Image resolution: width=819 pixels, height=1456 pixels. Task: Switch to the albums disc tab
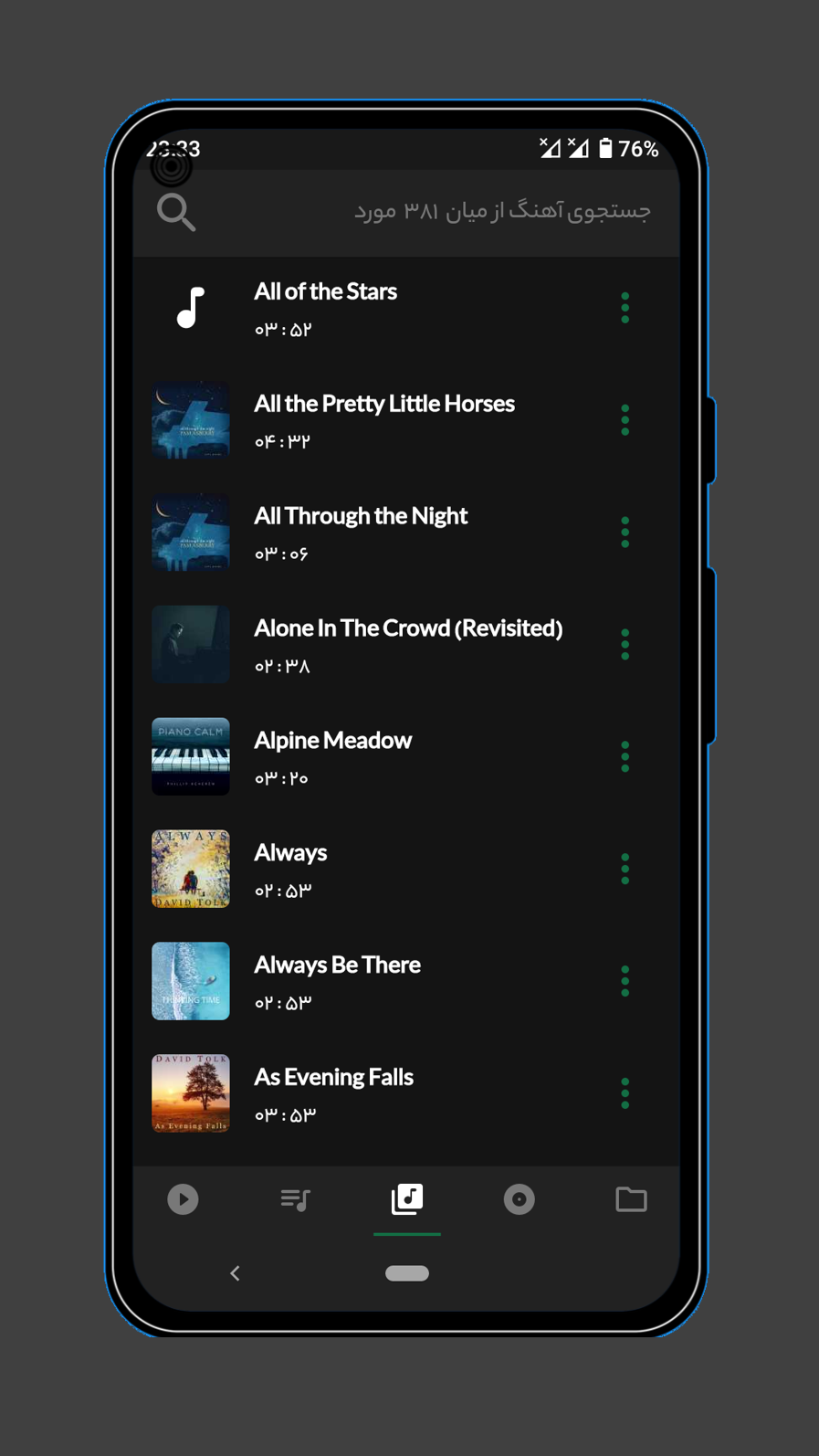coord(519,1199)
